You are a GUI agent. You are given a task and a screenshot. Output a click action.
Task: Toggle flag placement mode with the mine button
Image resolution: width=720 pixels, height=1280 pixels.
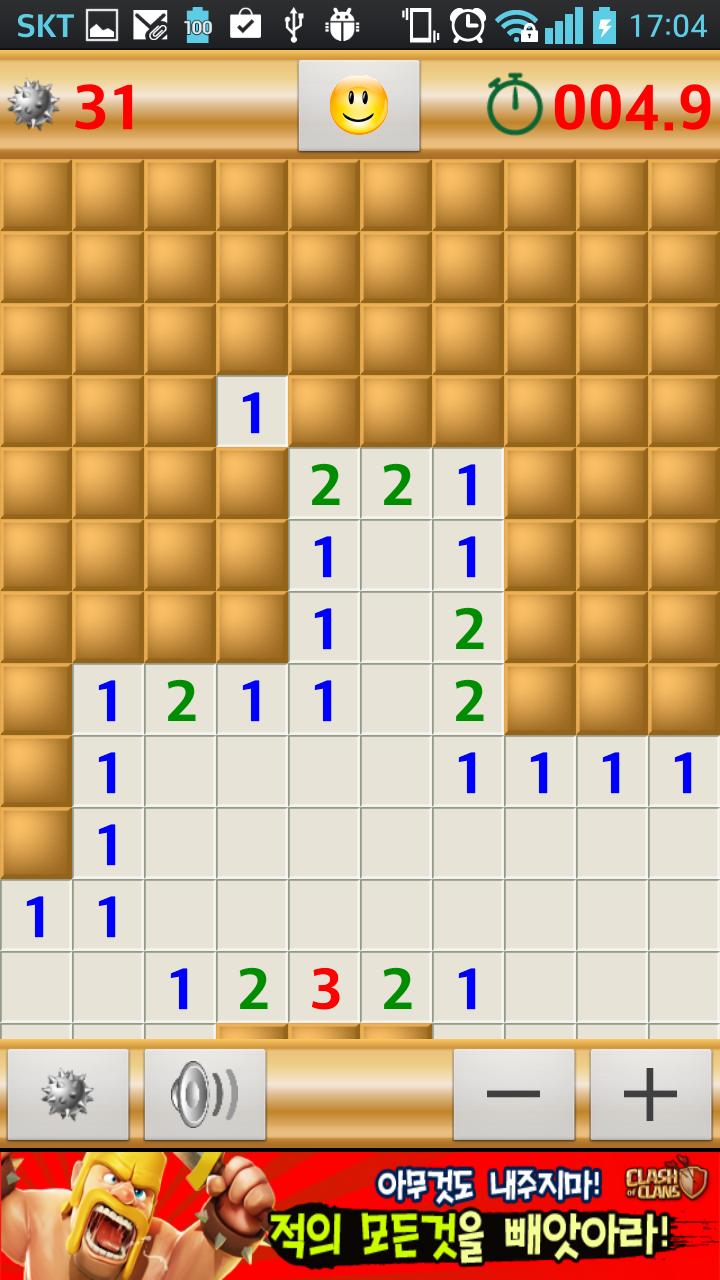click(x=69, y=1094)
